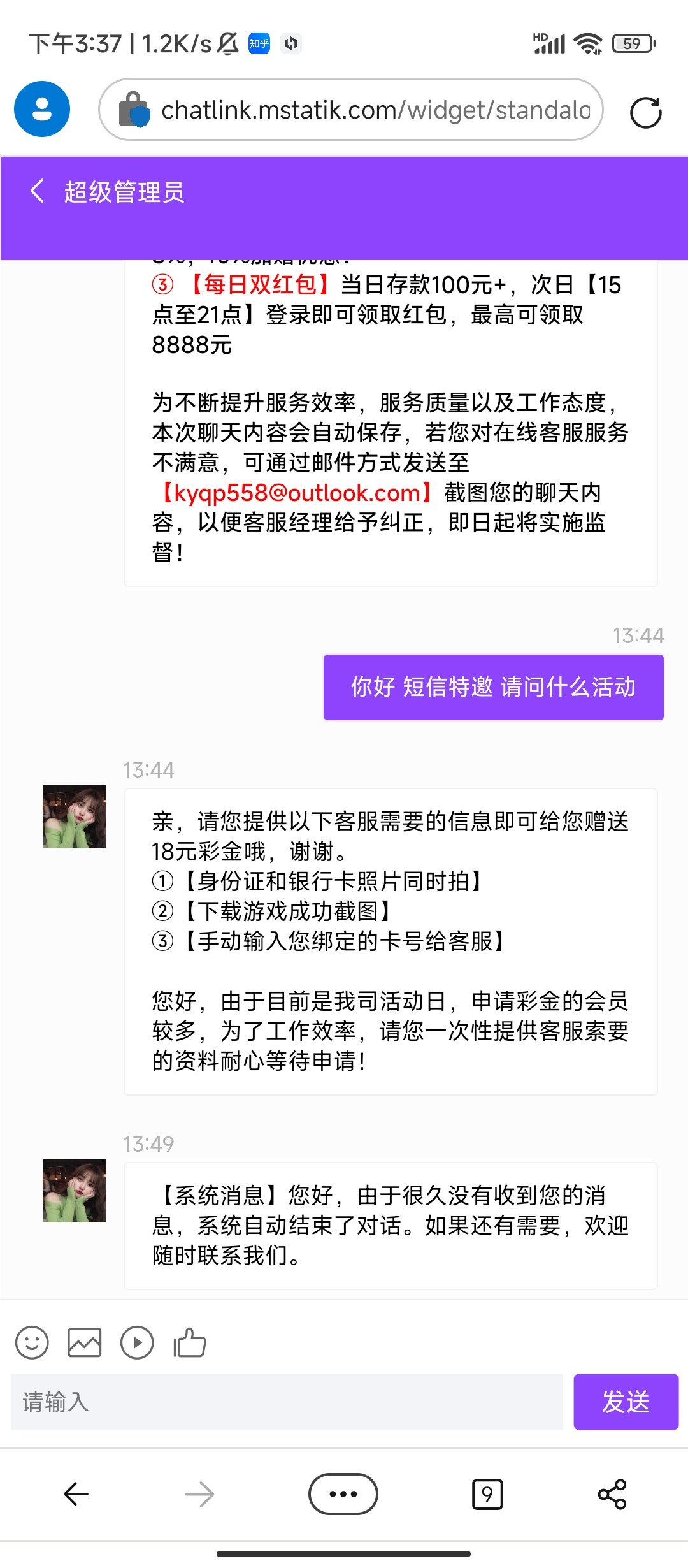Send the message with 发送
Image resolution: width=688 pixels, height=1568 pixels.
click(x=625, y=1402)
